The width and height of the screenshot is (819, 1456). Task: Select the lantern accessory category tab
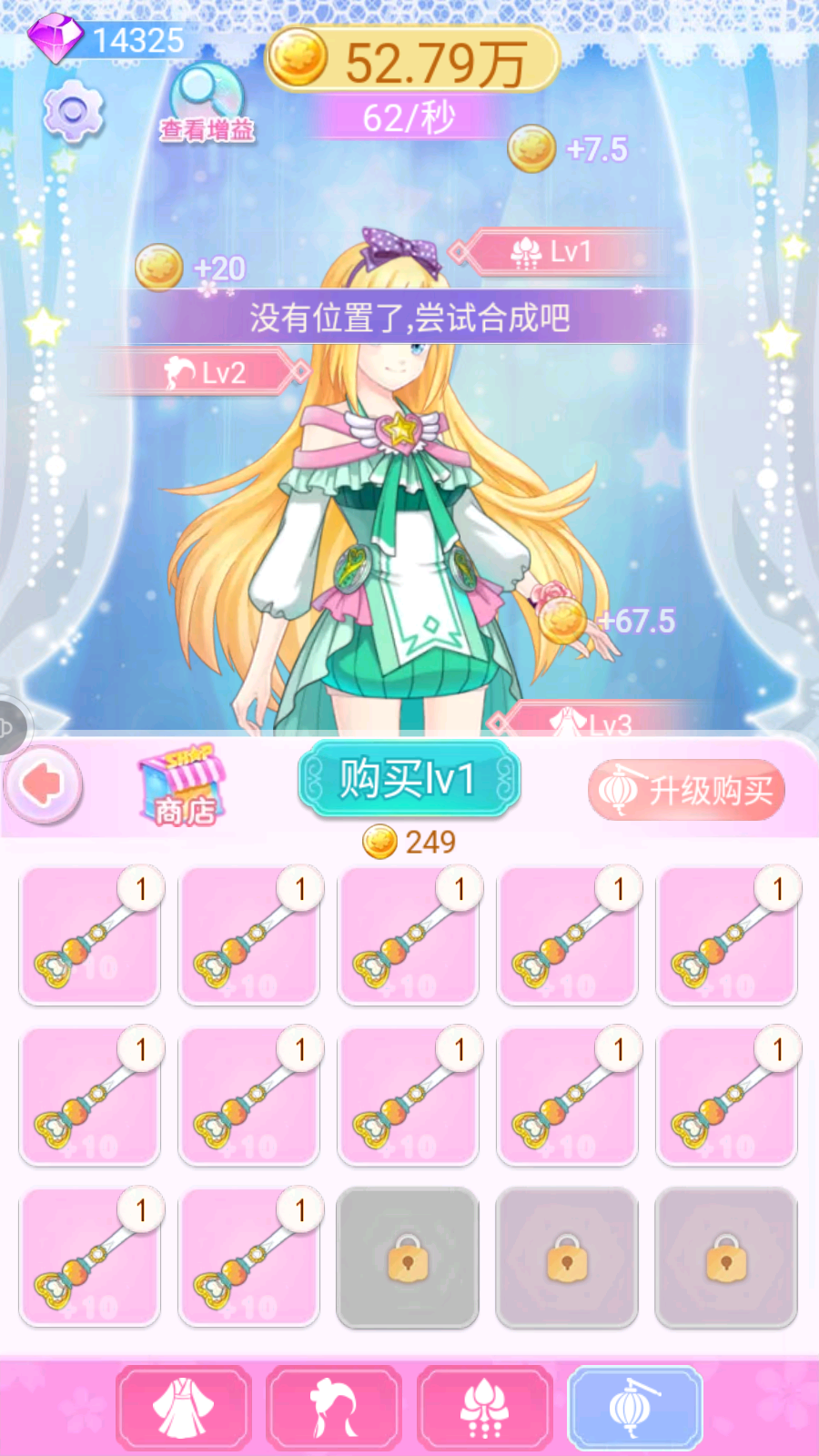tap(634, 1408)
